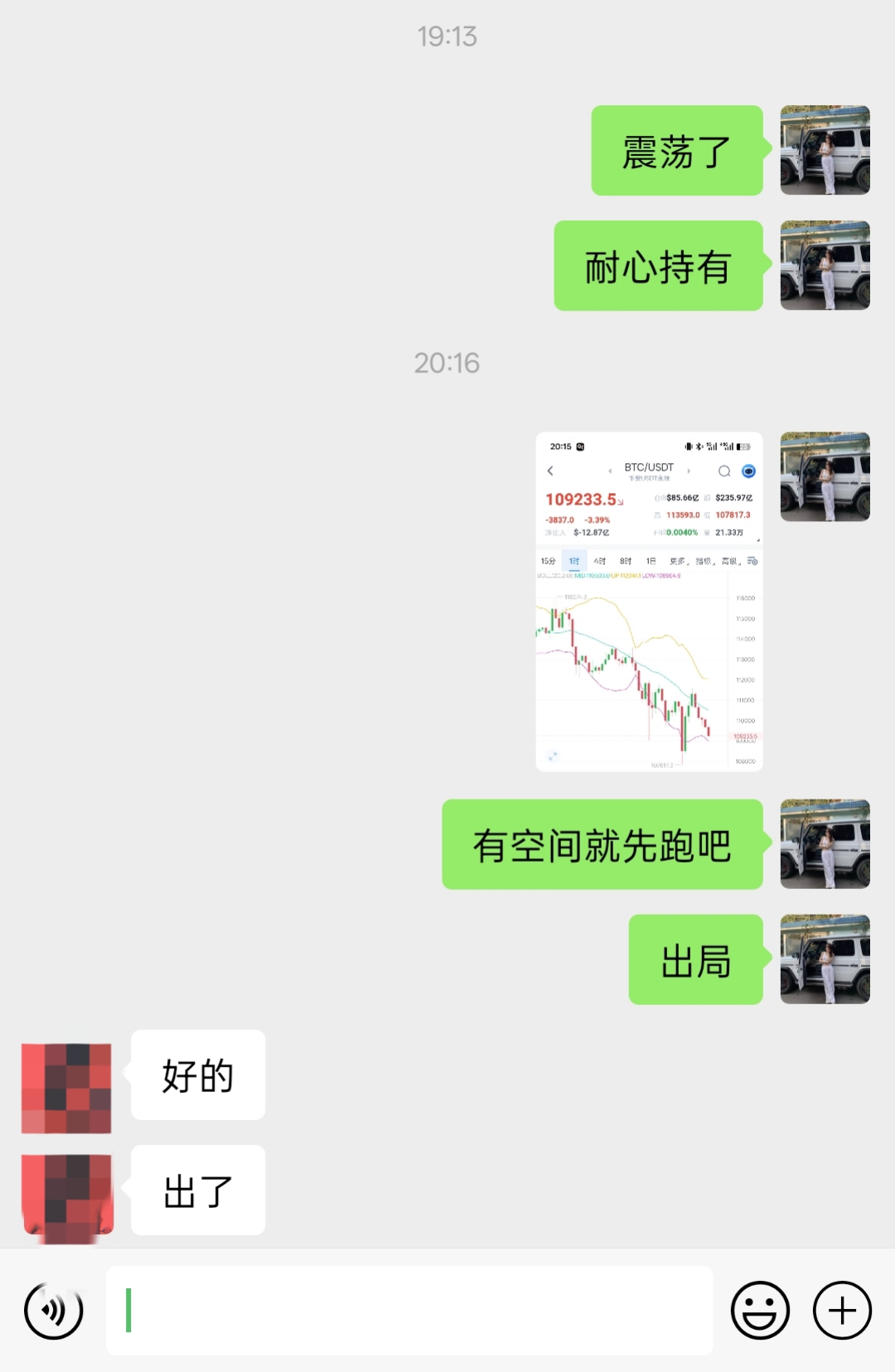
Task: Switch to voice message input
Action: [x=54, y=1311]
